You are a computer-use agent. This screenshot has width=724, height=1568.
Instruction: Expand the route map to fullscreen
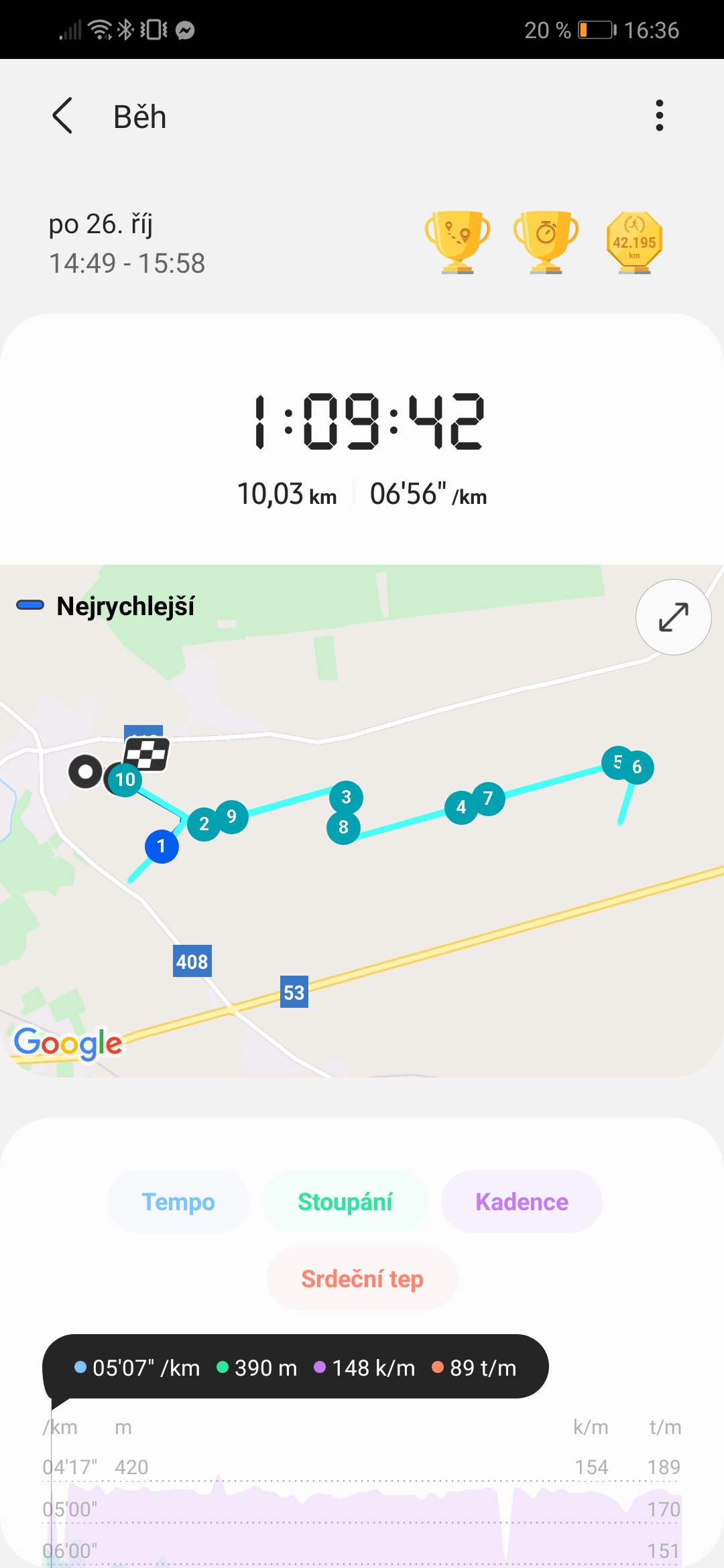(x=673, y=617)
